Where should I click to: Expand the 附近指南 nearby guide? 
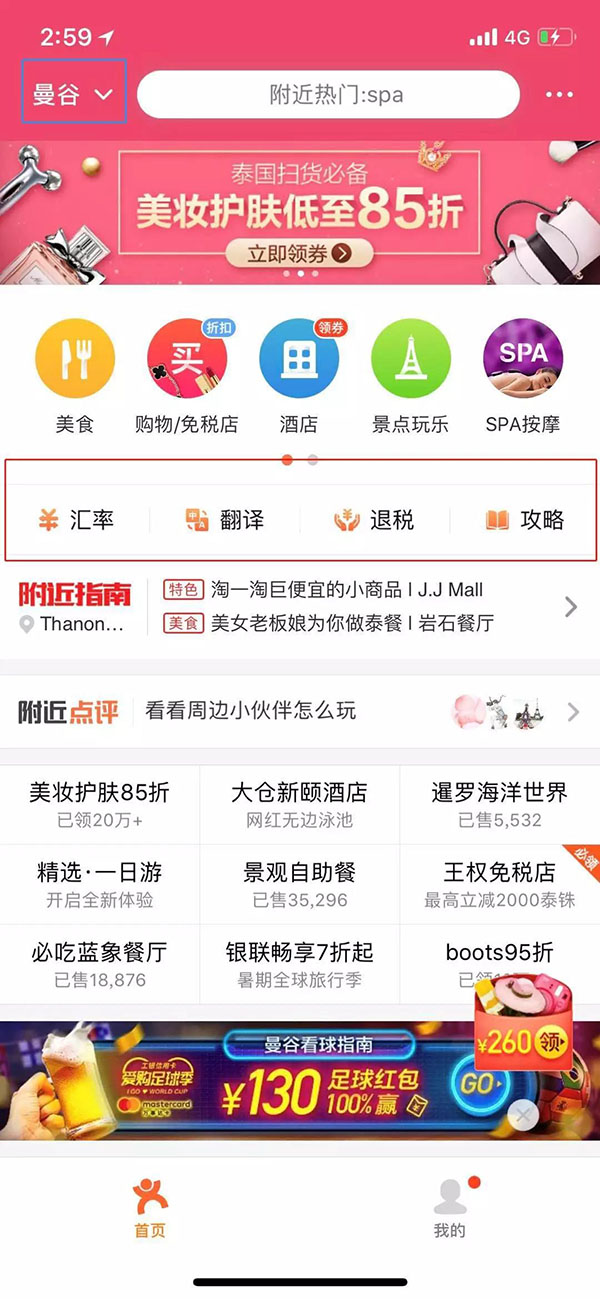[x=300, y=607]
